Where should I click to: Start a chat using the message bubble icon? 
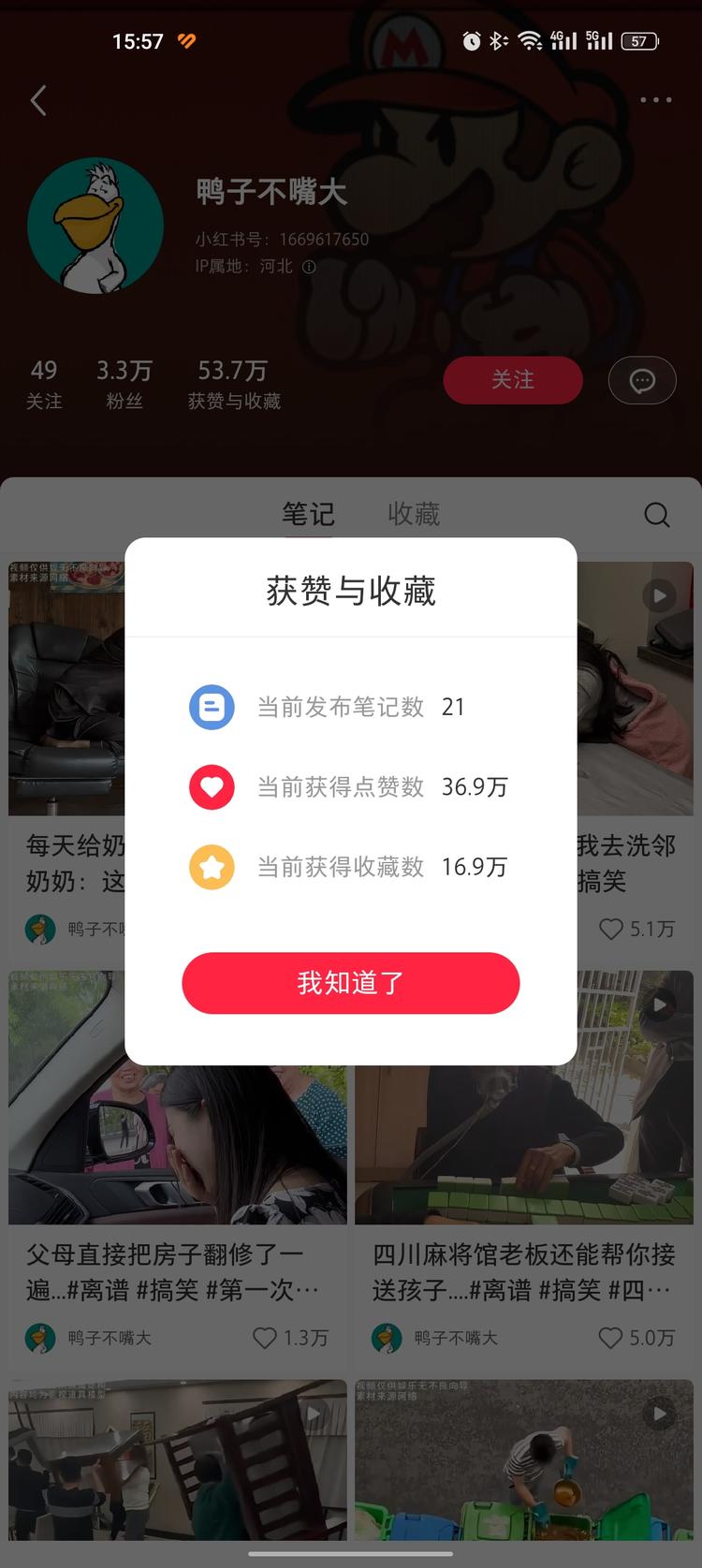642,380
